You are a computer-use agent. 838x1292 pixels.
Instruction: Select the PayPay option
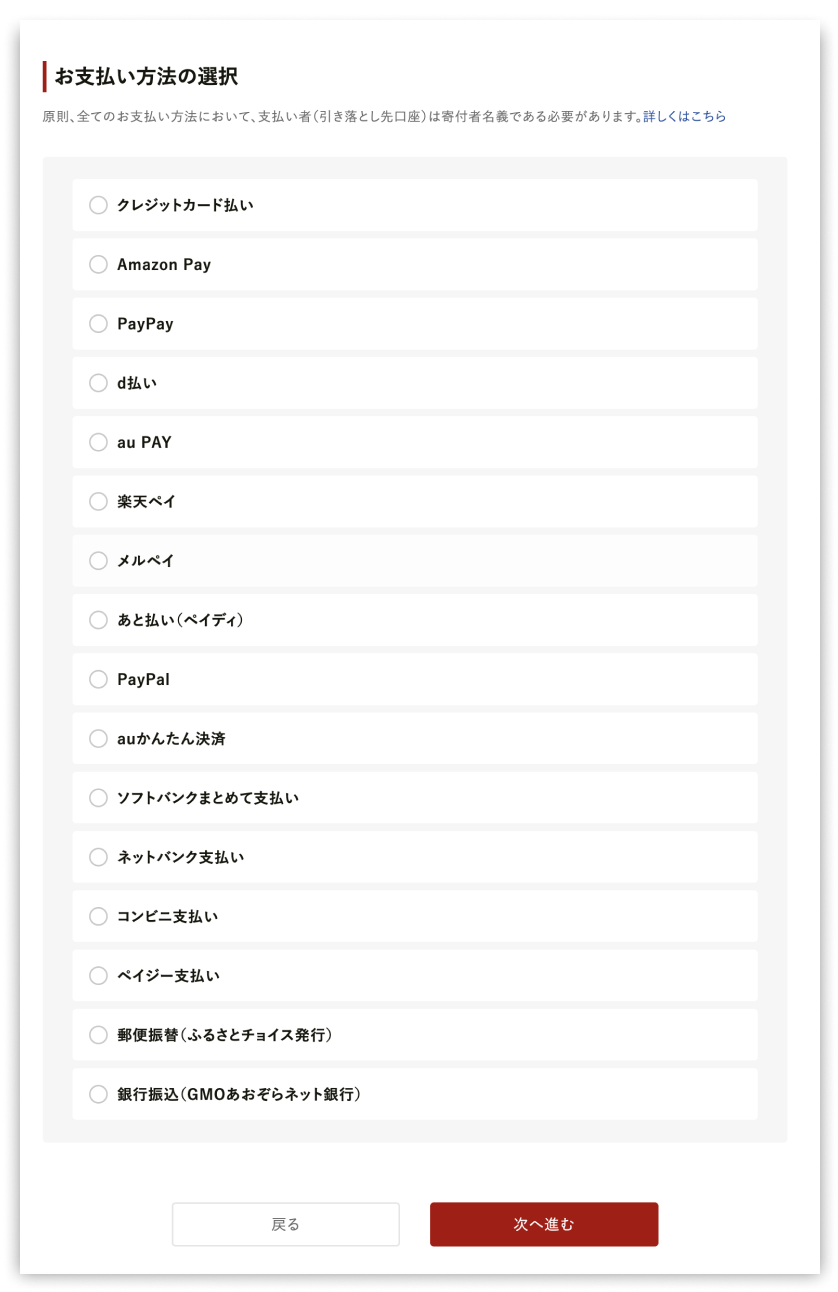coord(98,324)
